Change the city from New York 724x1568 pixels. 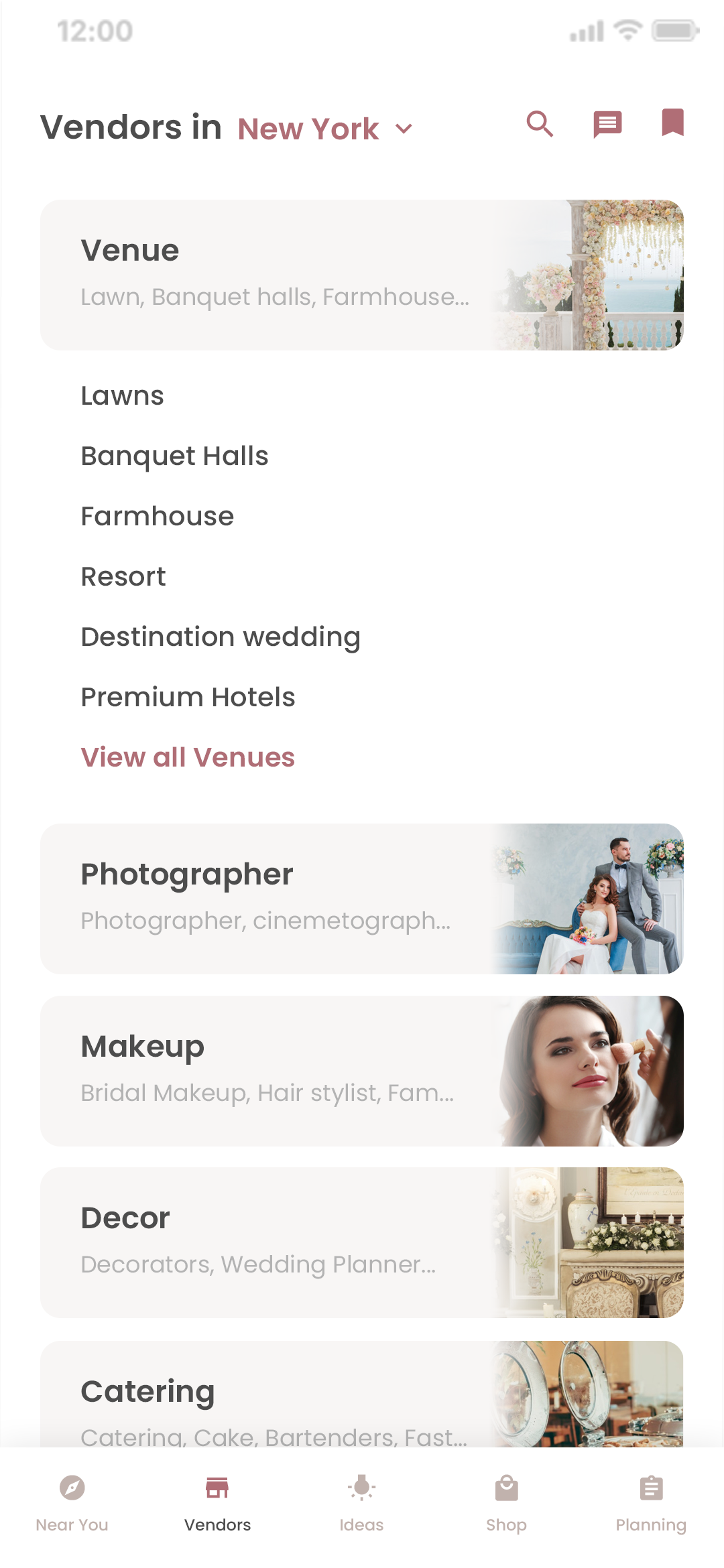pos(325,129)
